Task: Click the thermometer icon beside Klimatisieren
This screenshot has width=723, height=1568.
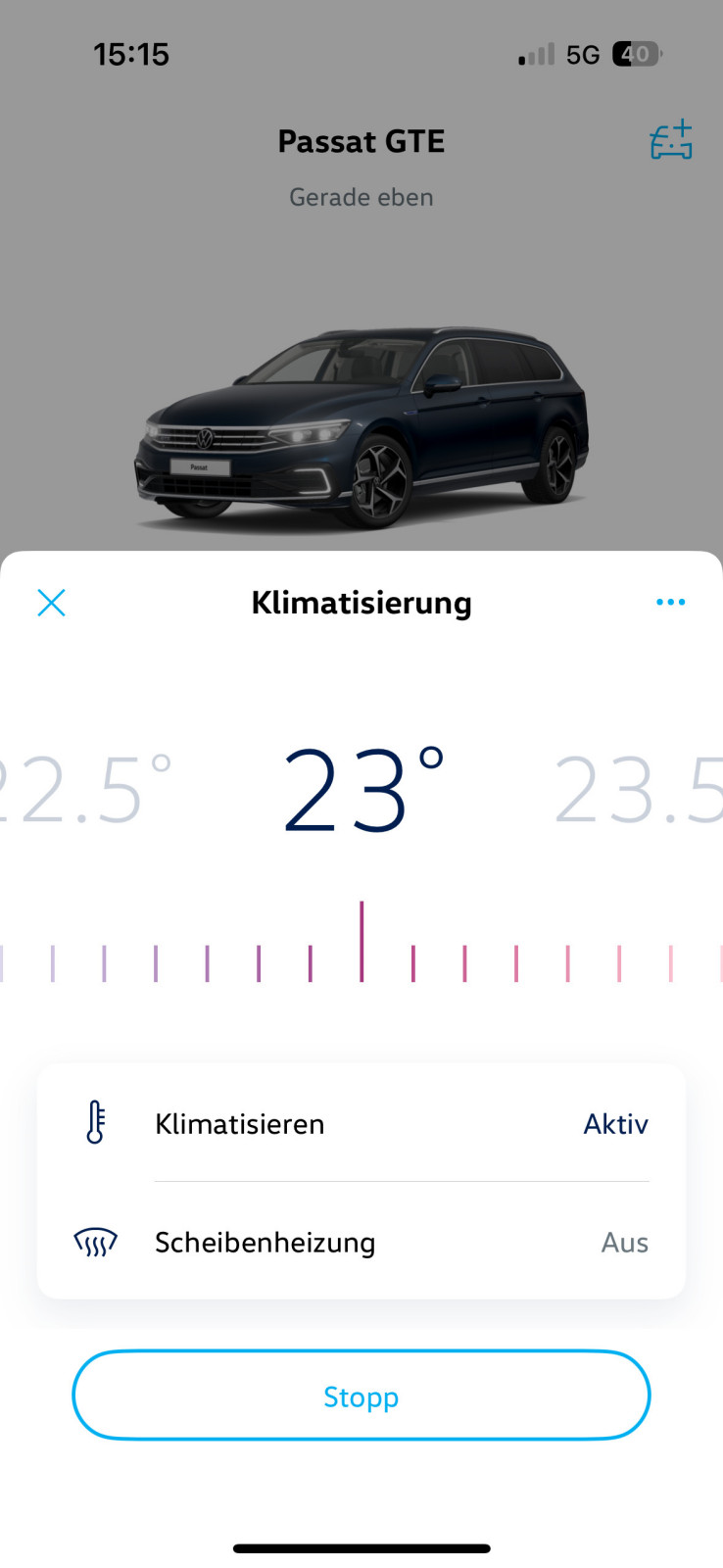Action: (93, 1123)
